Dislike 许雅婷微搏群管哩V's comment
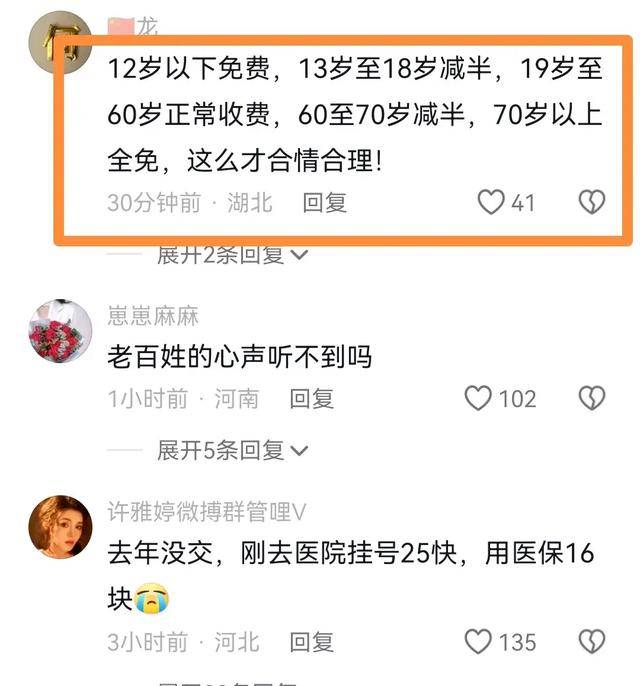Screen dimensions: 640x686 (x=592, y=641)
